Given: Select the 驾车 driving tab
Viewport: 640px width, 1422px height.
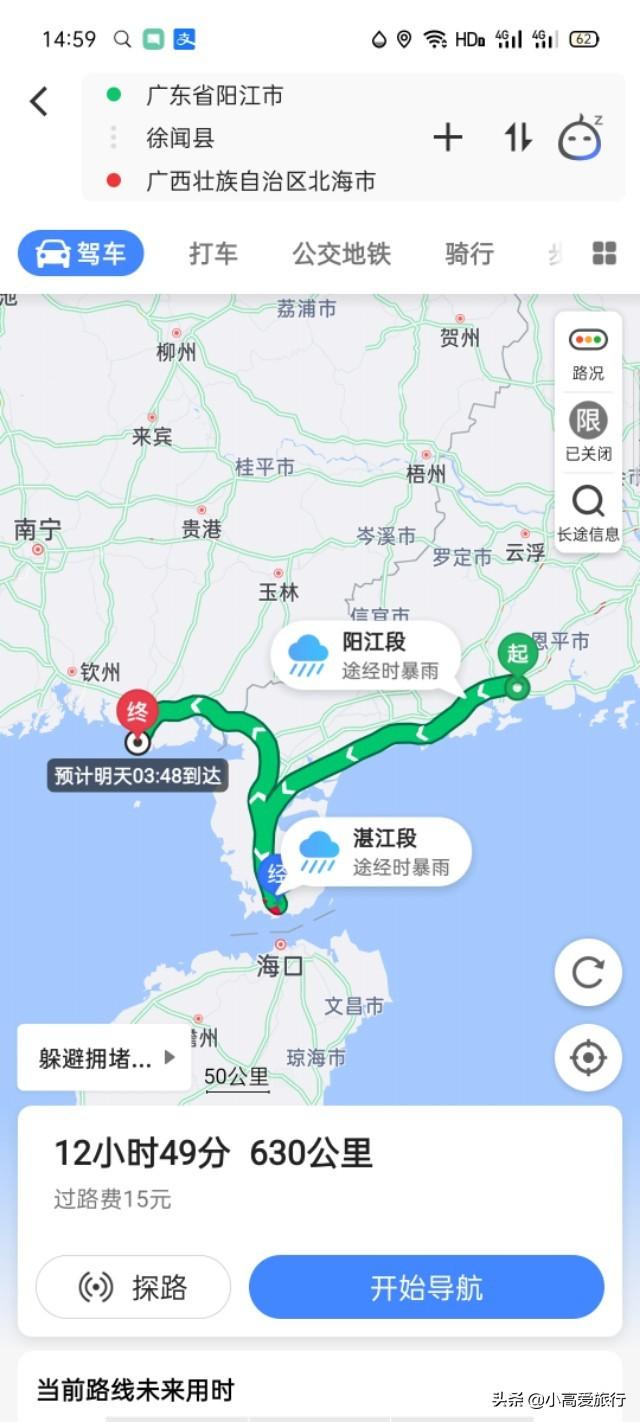Looking at the screenshot, I should pyautogui.click(x=81, y=254).
